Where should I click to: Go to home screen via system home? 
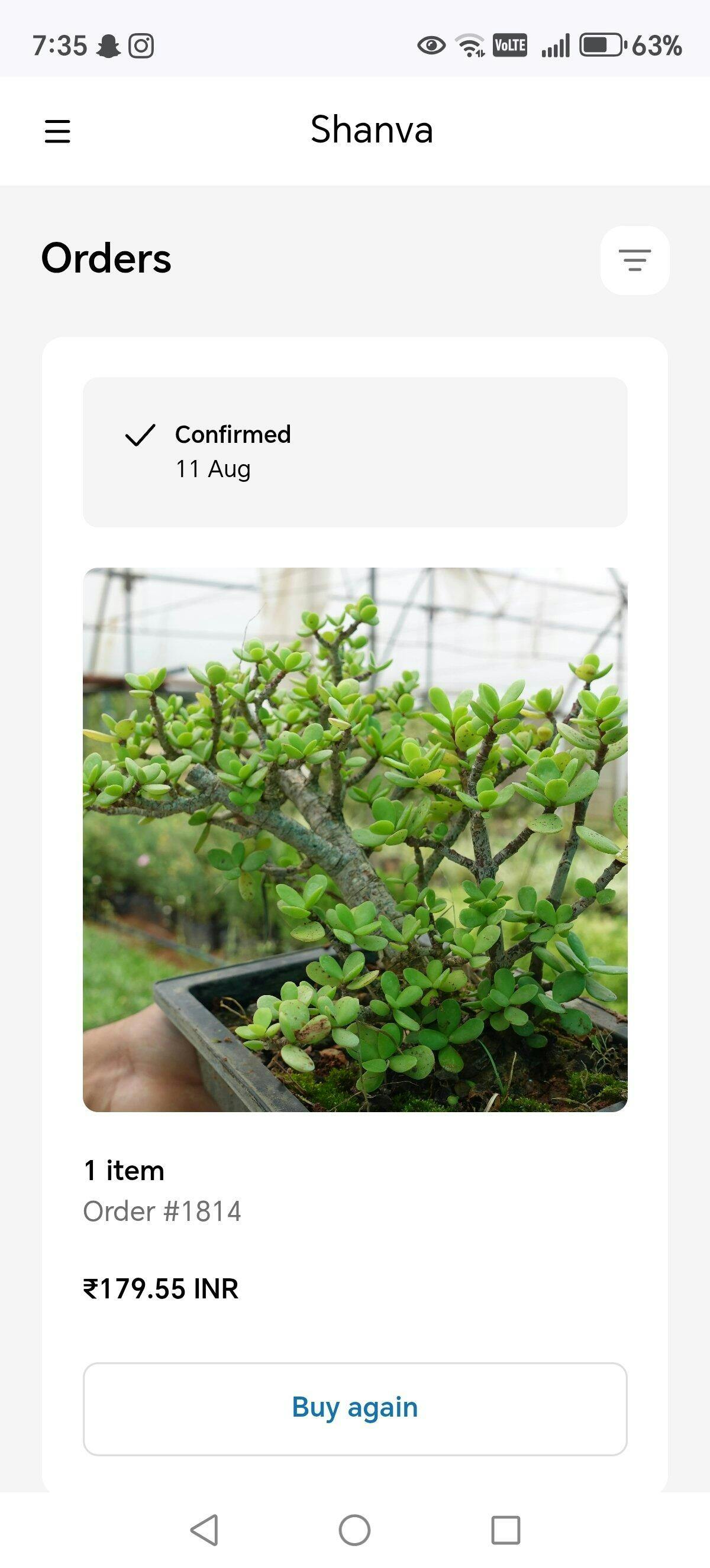pyautogui.click(x=354, y=1530)
